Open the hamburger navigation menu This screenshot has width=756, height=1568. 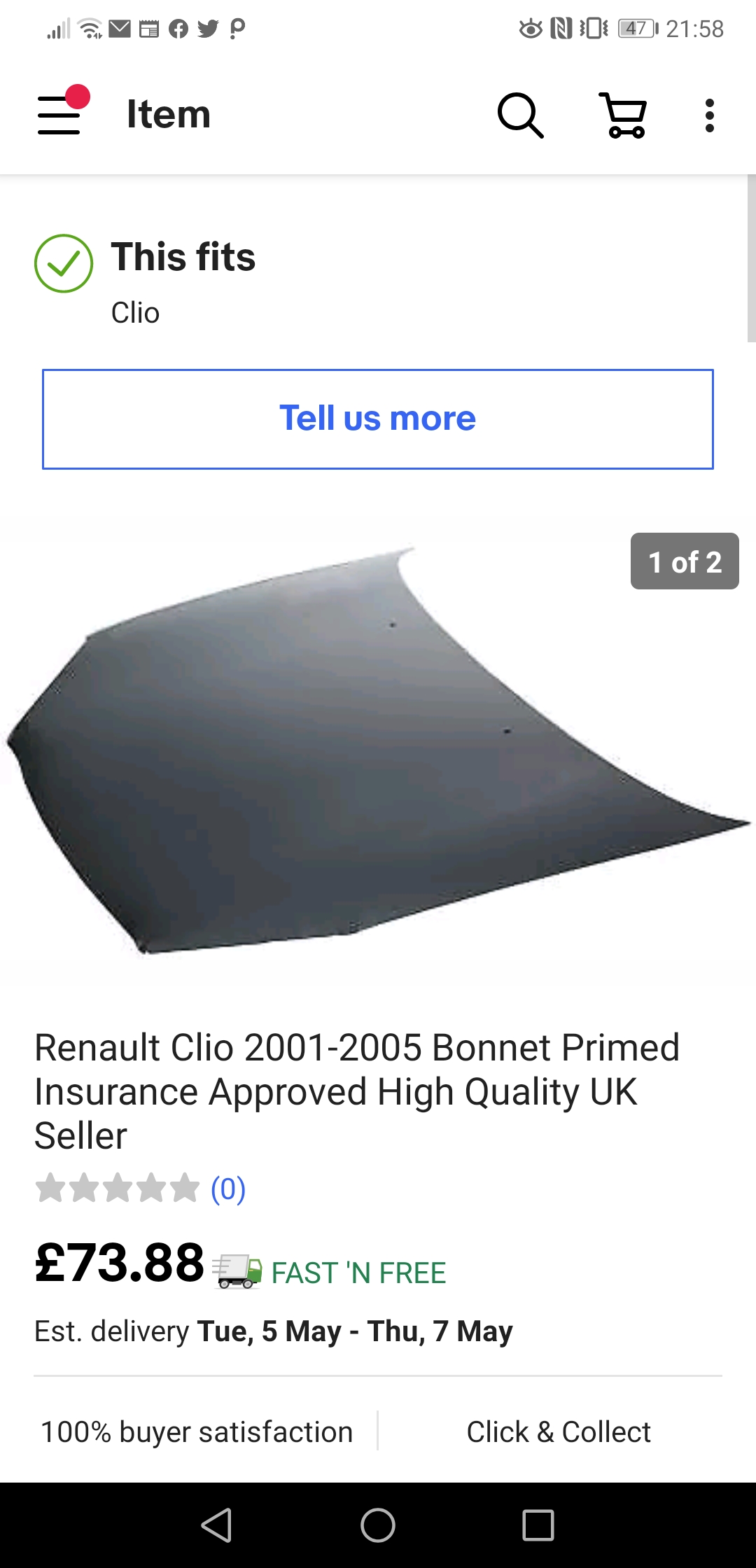click(x=59, y=115)
